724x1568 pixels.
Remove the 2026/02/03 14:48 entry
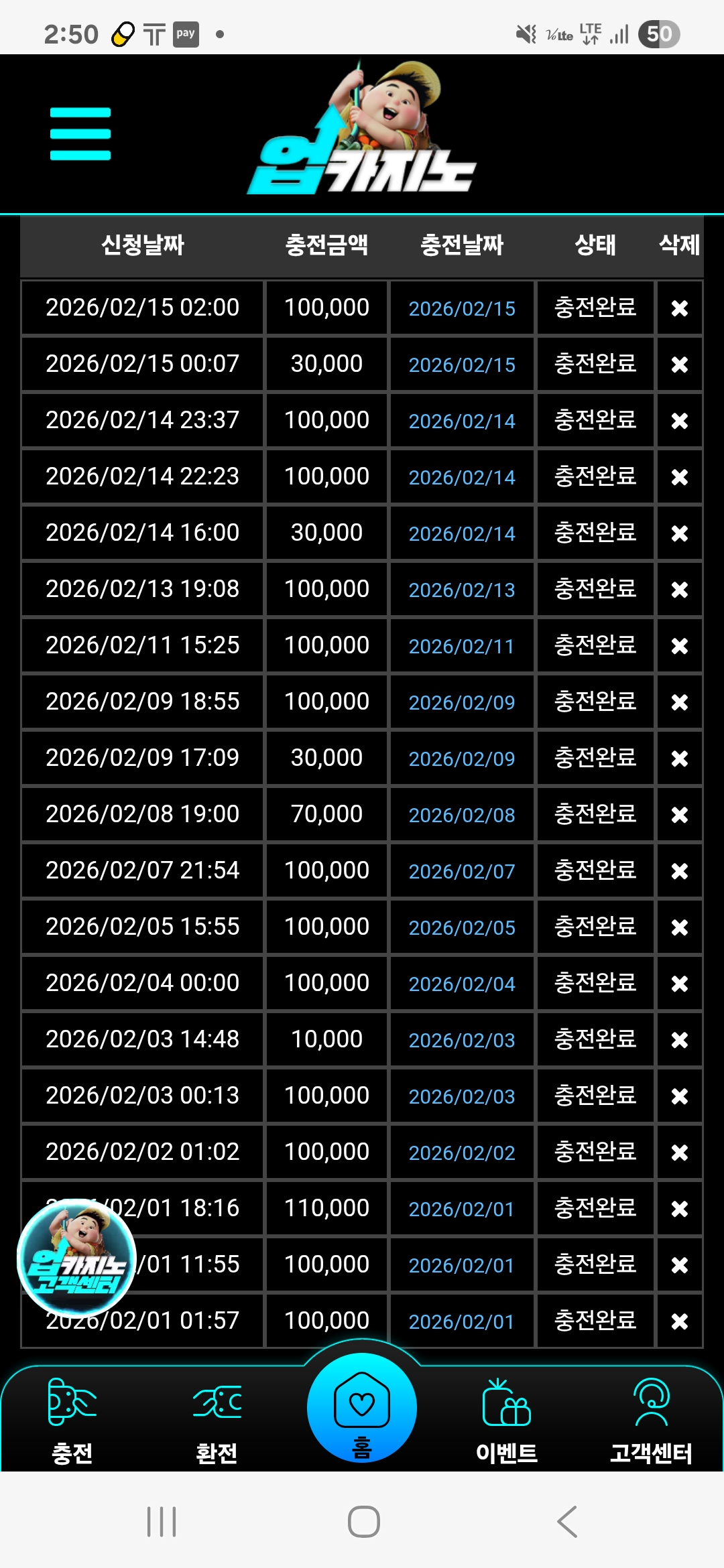coord(679,1040)
